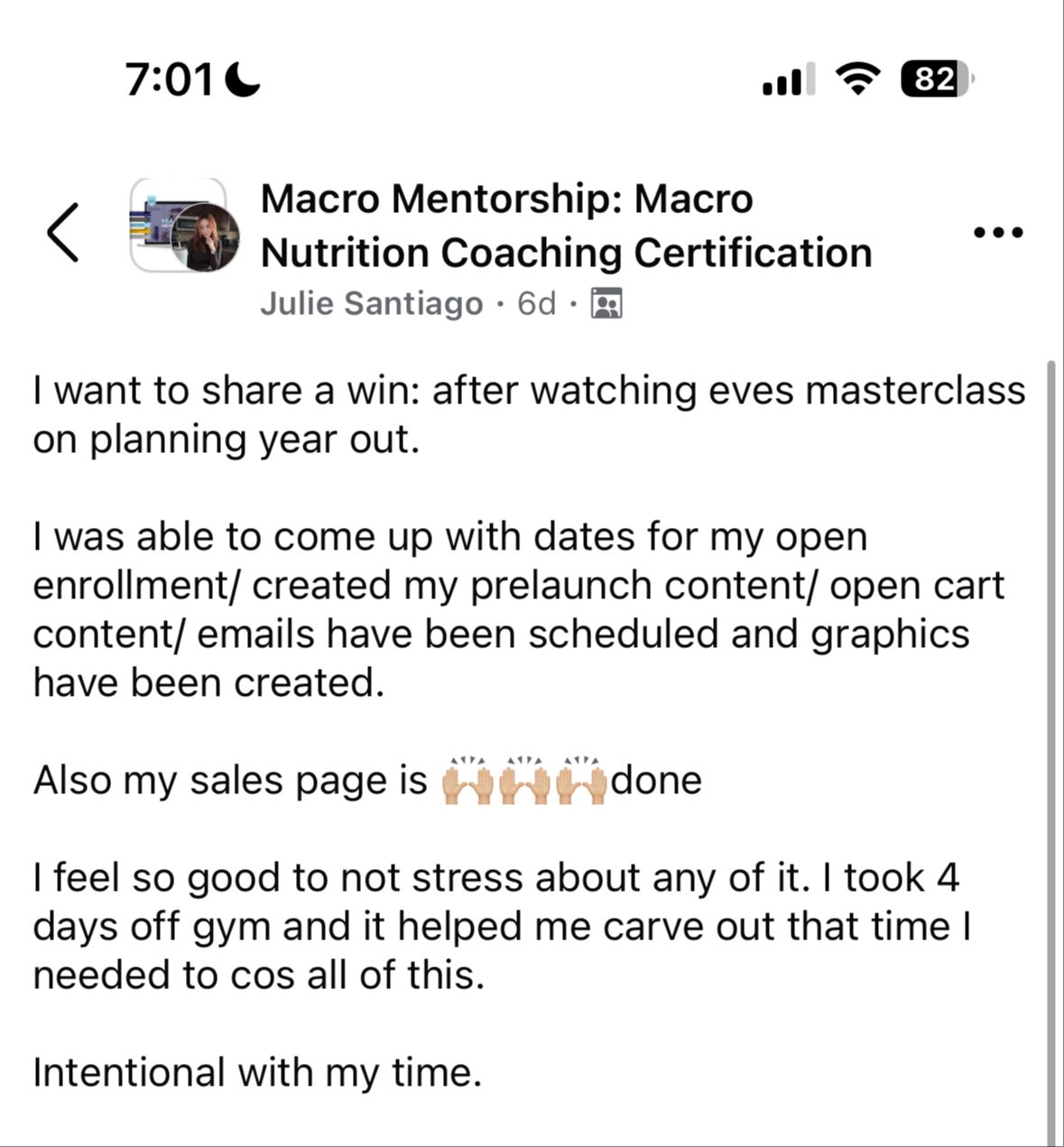View Julie Santiago's profile
The image size is (1064, 1147).
pos(371,303)
